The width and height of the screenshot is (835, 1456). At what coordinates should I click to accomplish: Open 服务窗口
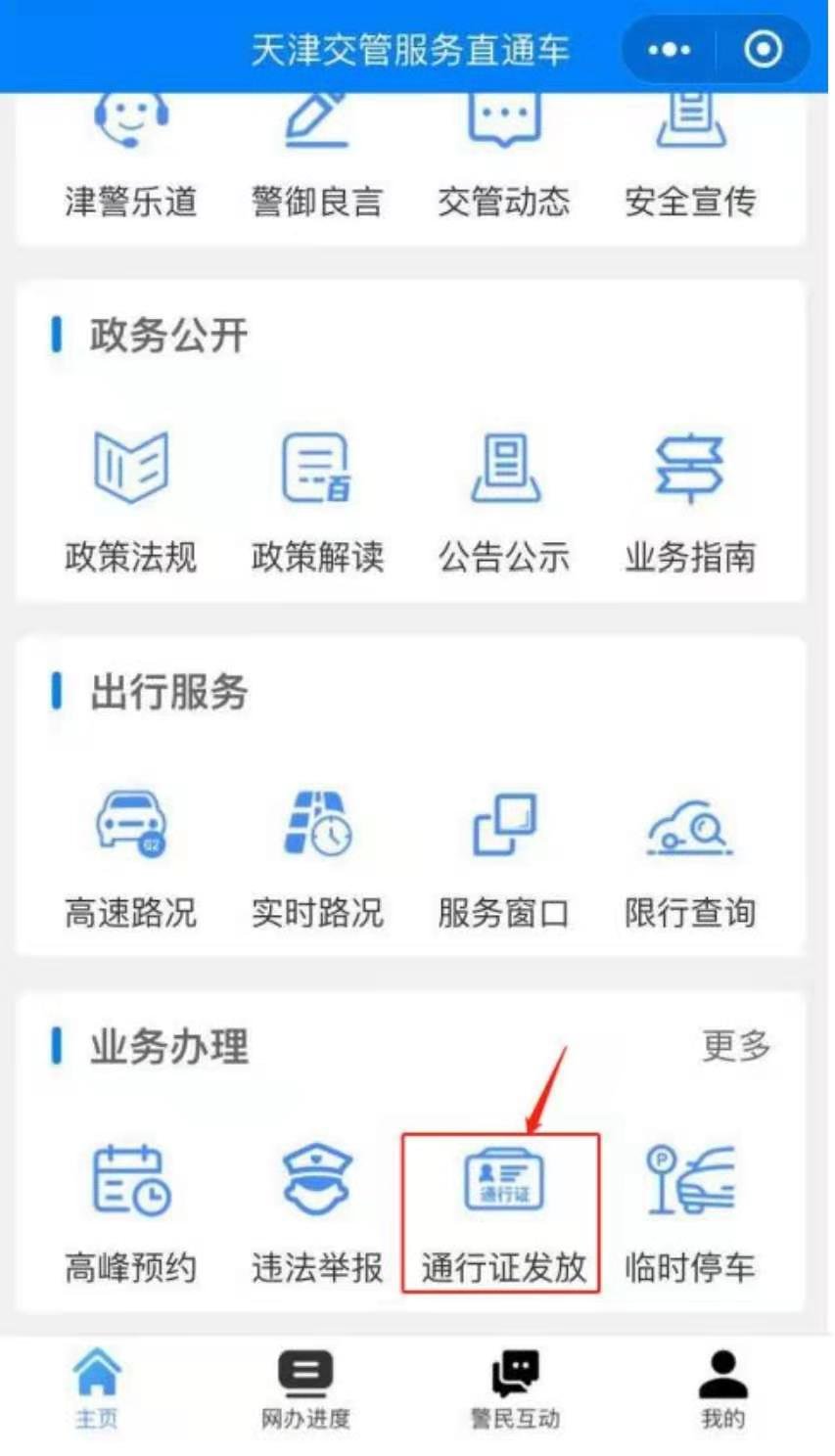[503, 857]
